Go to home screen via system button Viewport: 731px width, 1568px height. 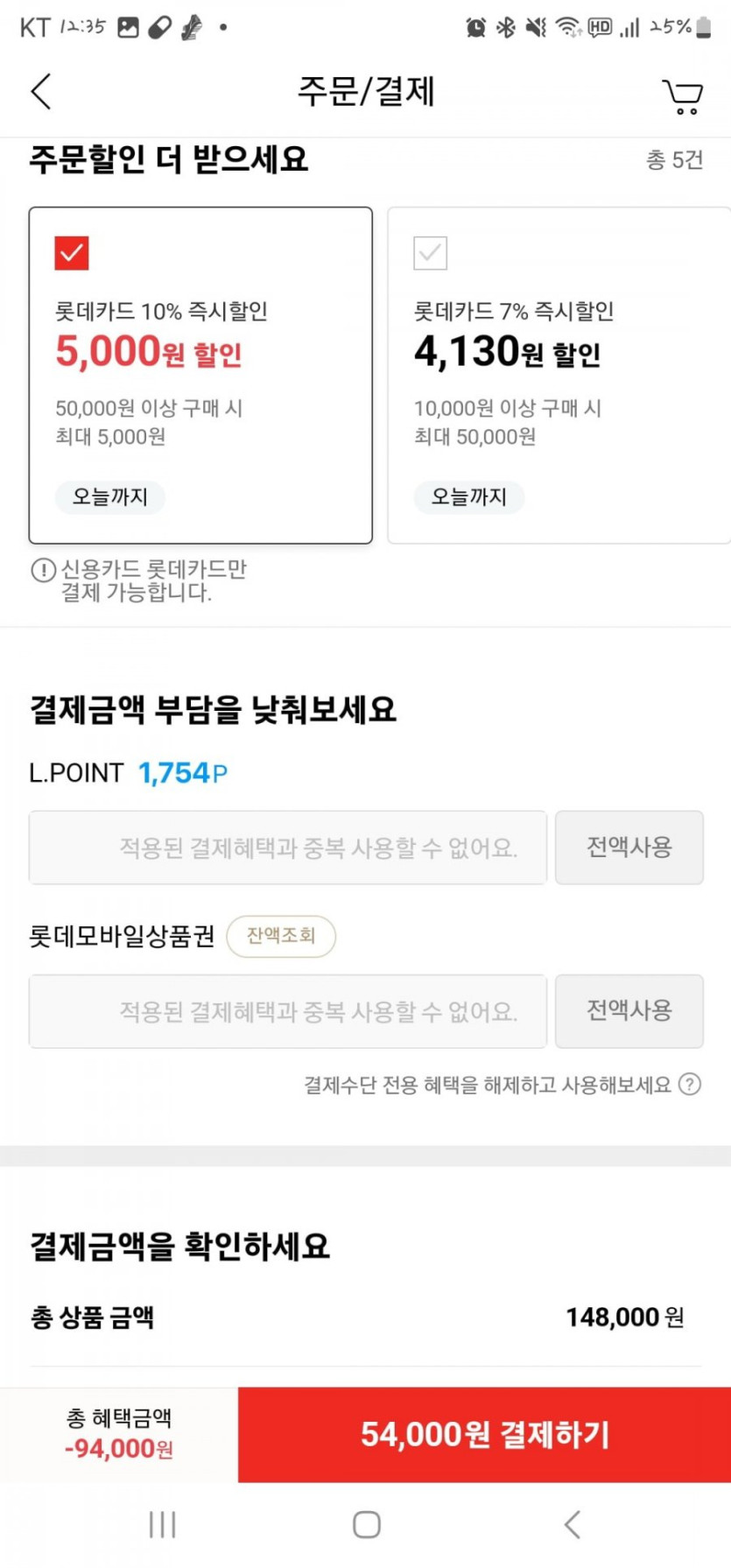click(x=366, y=1524)
